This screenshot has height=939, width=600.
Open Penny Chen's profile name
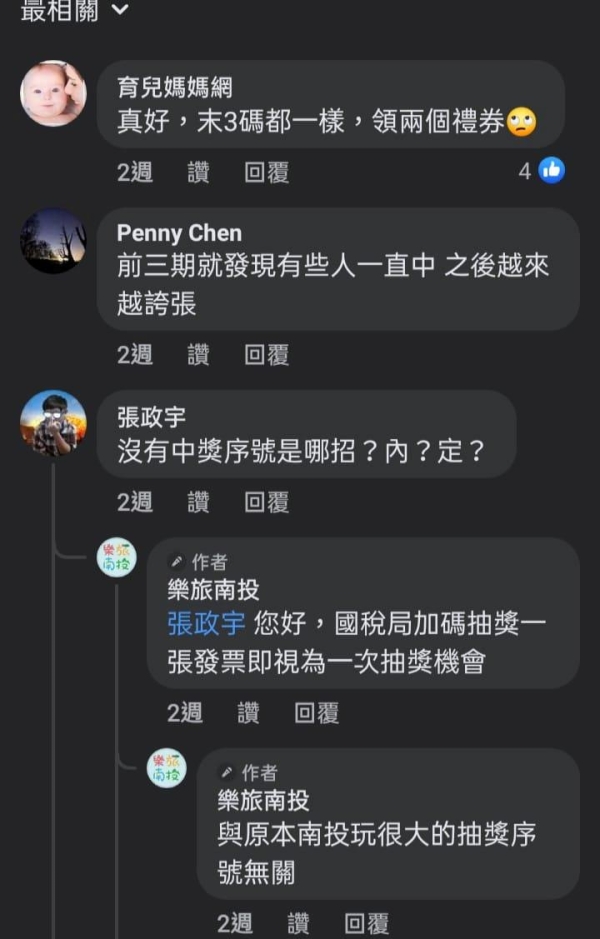coord(179,233)
